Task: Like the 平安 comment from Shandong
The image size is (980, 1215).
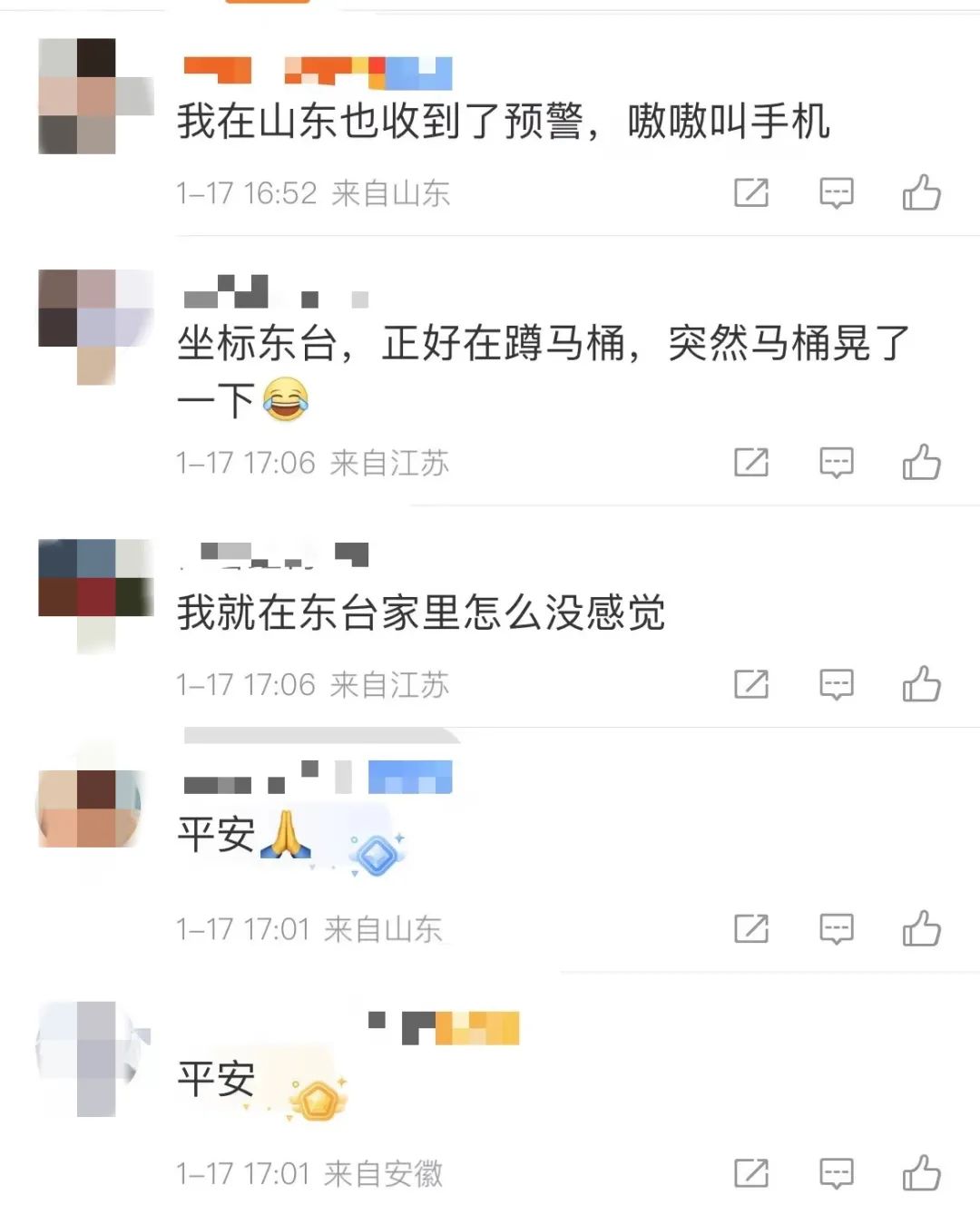Action: (x=921, y=928)
